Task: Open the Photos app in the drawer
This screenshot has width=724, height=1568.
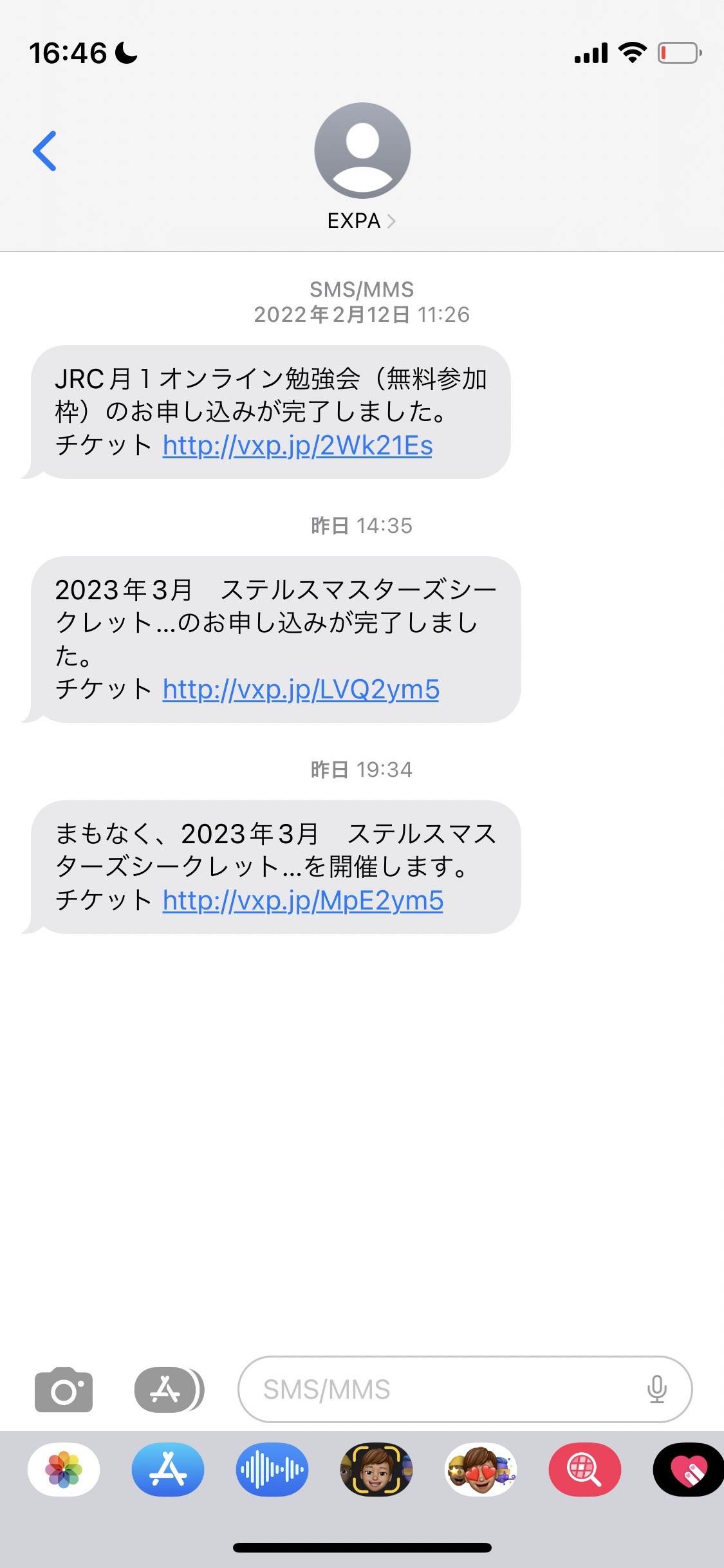Action: coord(64,1470)
